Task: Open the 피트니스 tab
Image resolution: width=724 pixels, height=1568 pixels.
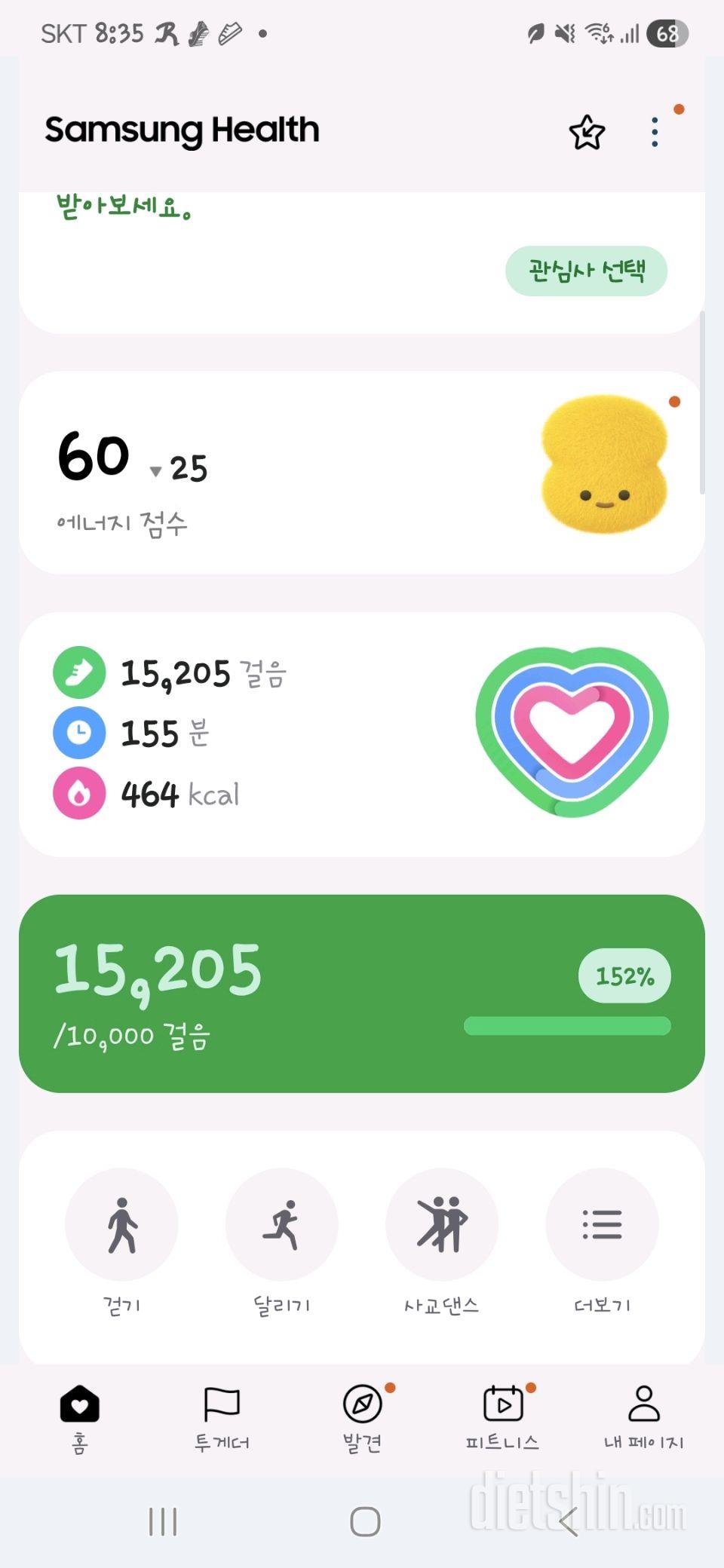Action: click(502, 1417)
